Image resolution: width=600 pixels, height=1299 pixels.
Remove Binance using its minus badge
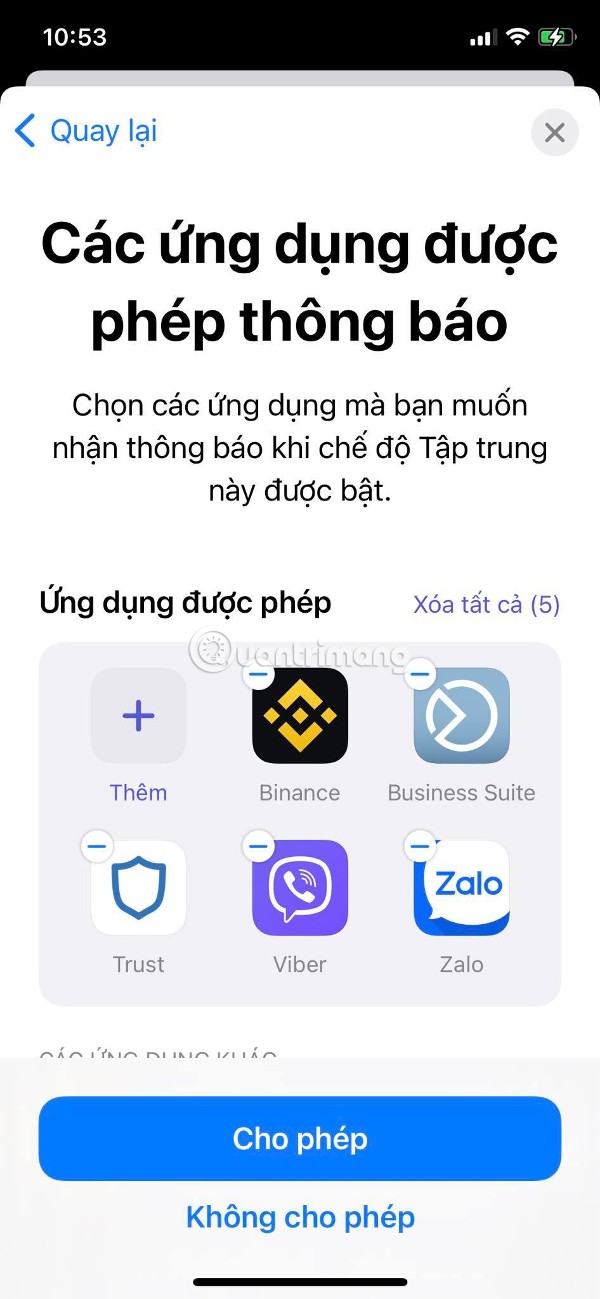click(x=258, y=675)
